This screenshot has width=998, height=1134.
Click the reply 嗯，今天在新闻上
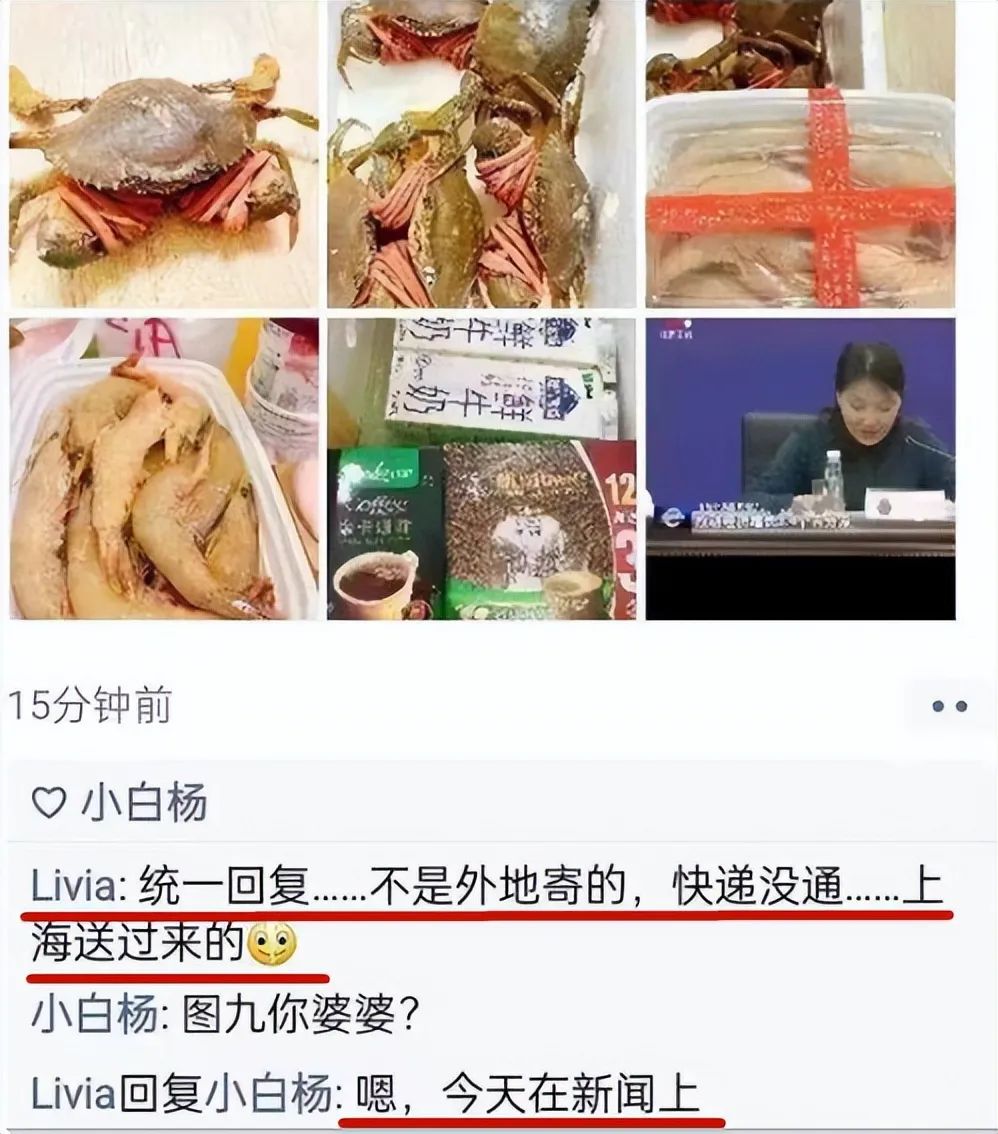pos(525,1088)
